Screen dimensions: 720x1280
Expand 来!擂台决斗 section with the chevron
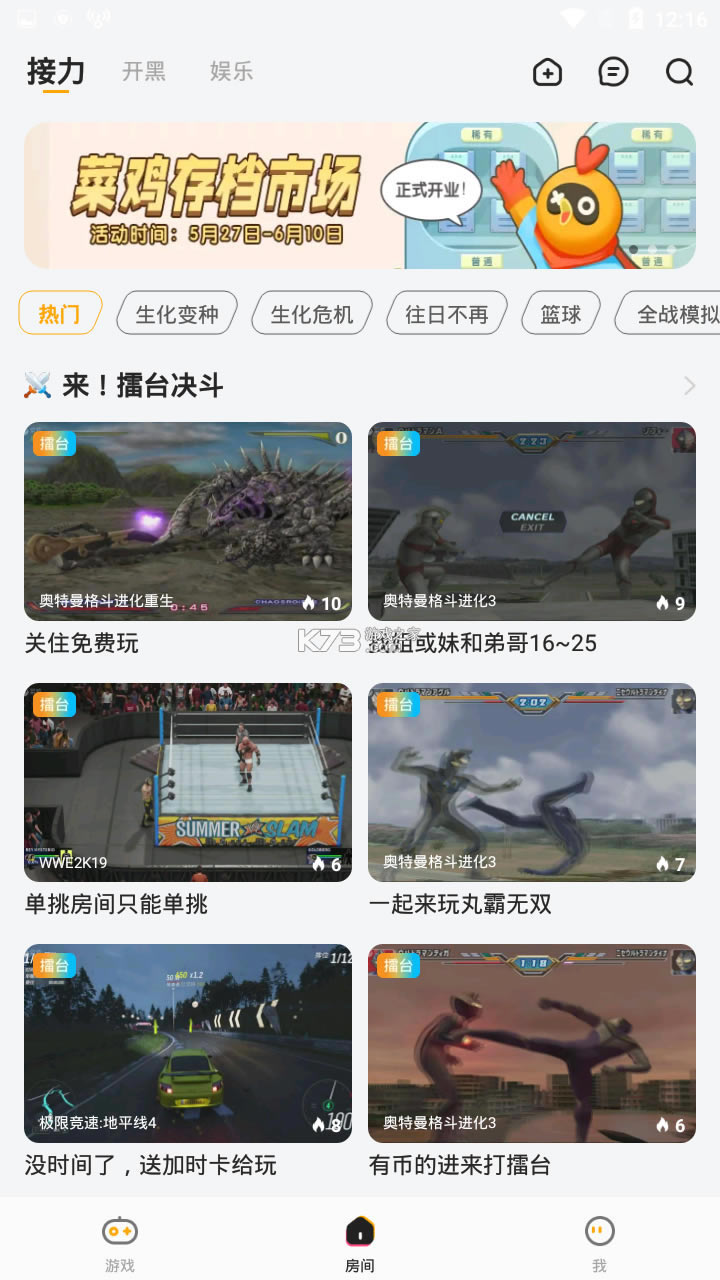(689, 386)
